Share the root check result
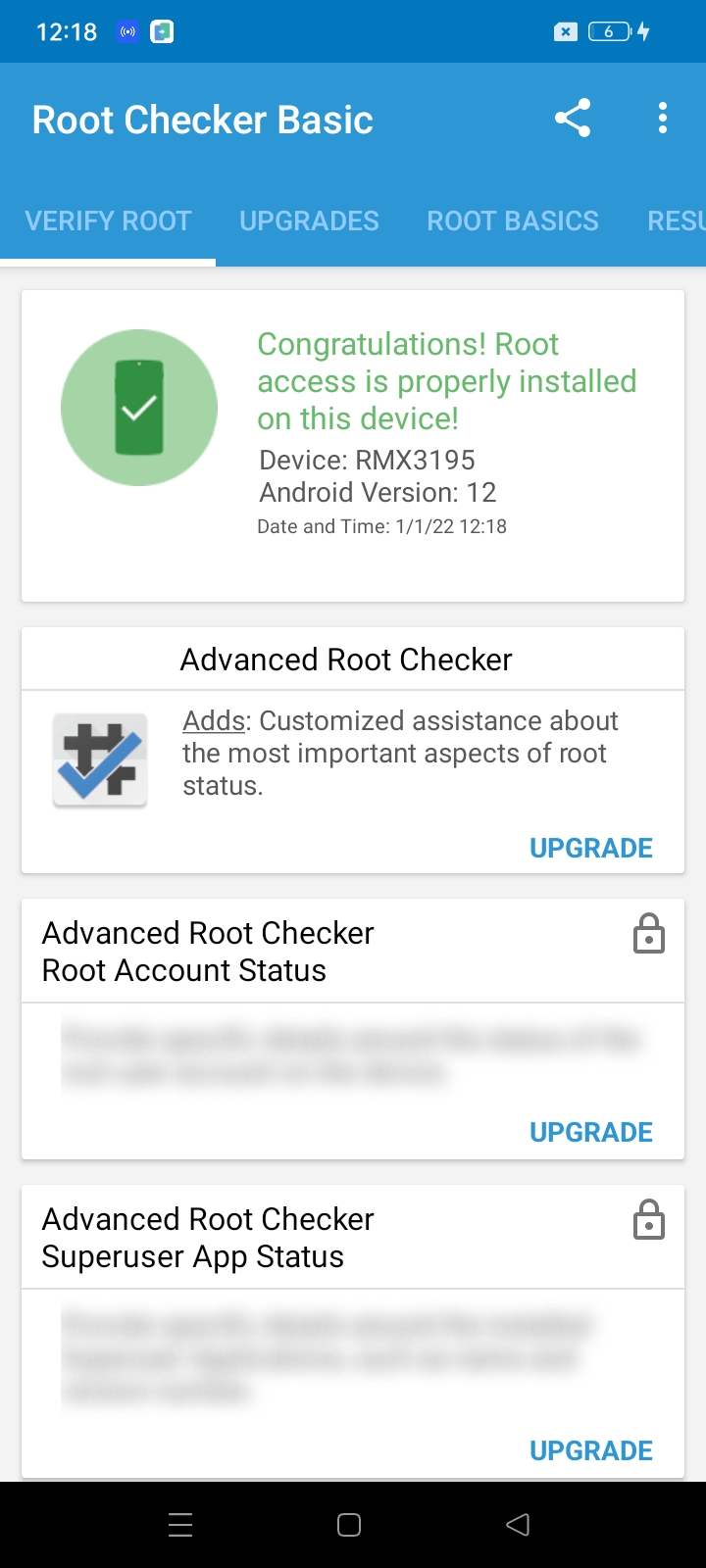The image size is (706, 1568). click(x=573, y=119)
